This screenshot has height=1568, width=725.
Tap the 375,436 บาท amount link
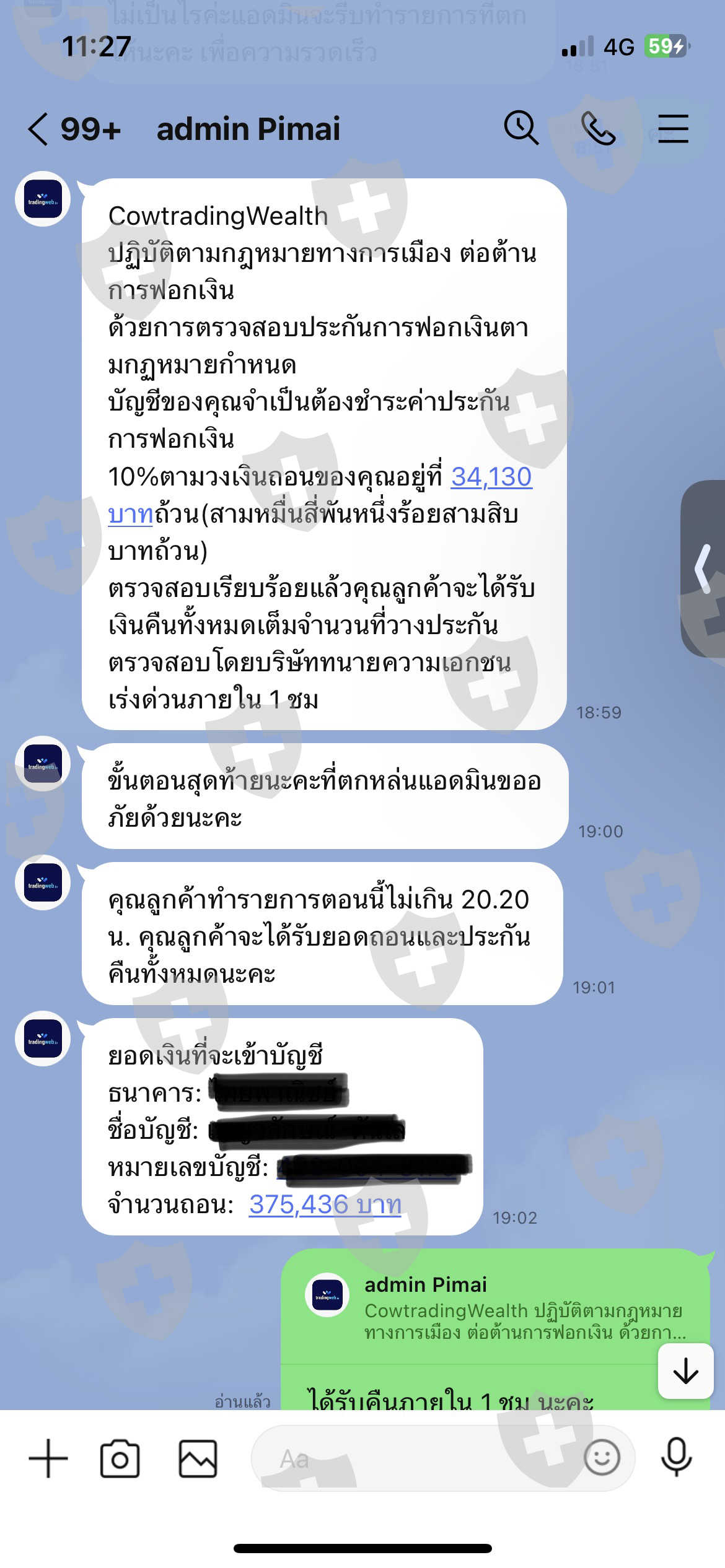[325, 1204]
